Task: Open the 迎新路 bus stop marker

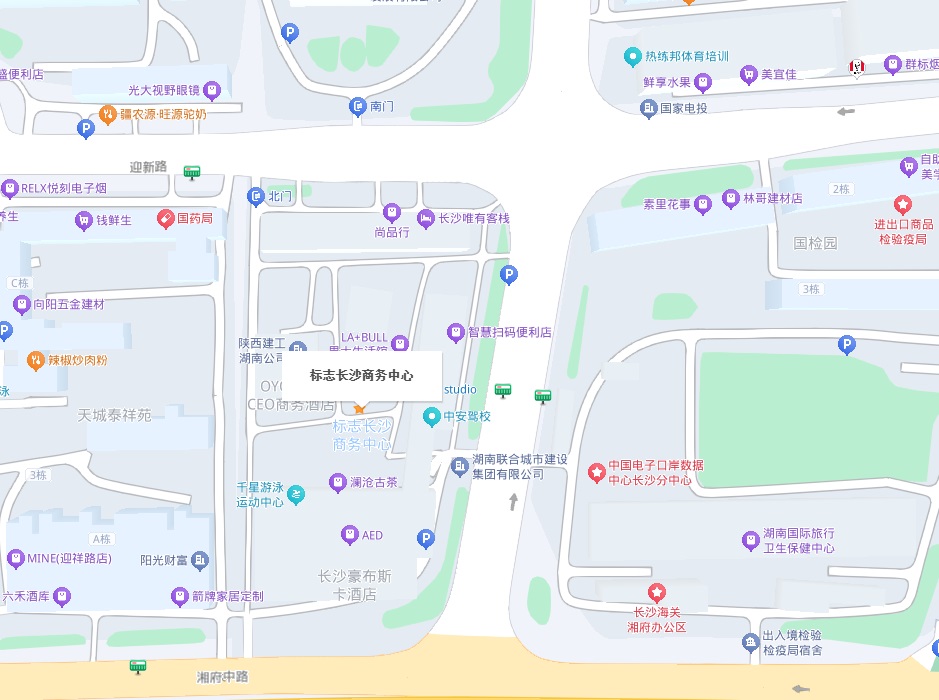Action: [x=192, y=173]
